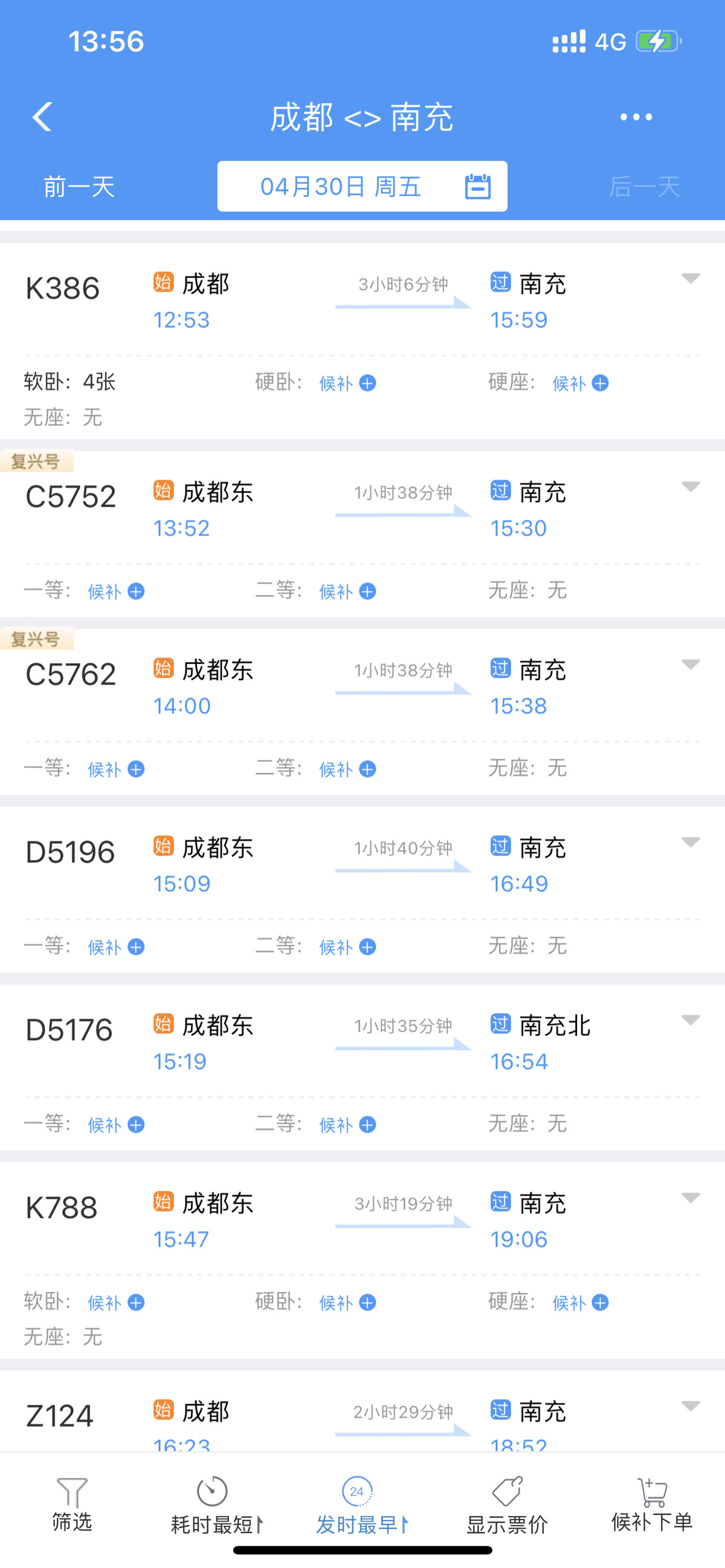The height and width of the screenshot is (1568, 725).
Task: Open the three-dot more options menu
Action: click(636, 116)
